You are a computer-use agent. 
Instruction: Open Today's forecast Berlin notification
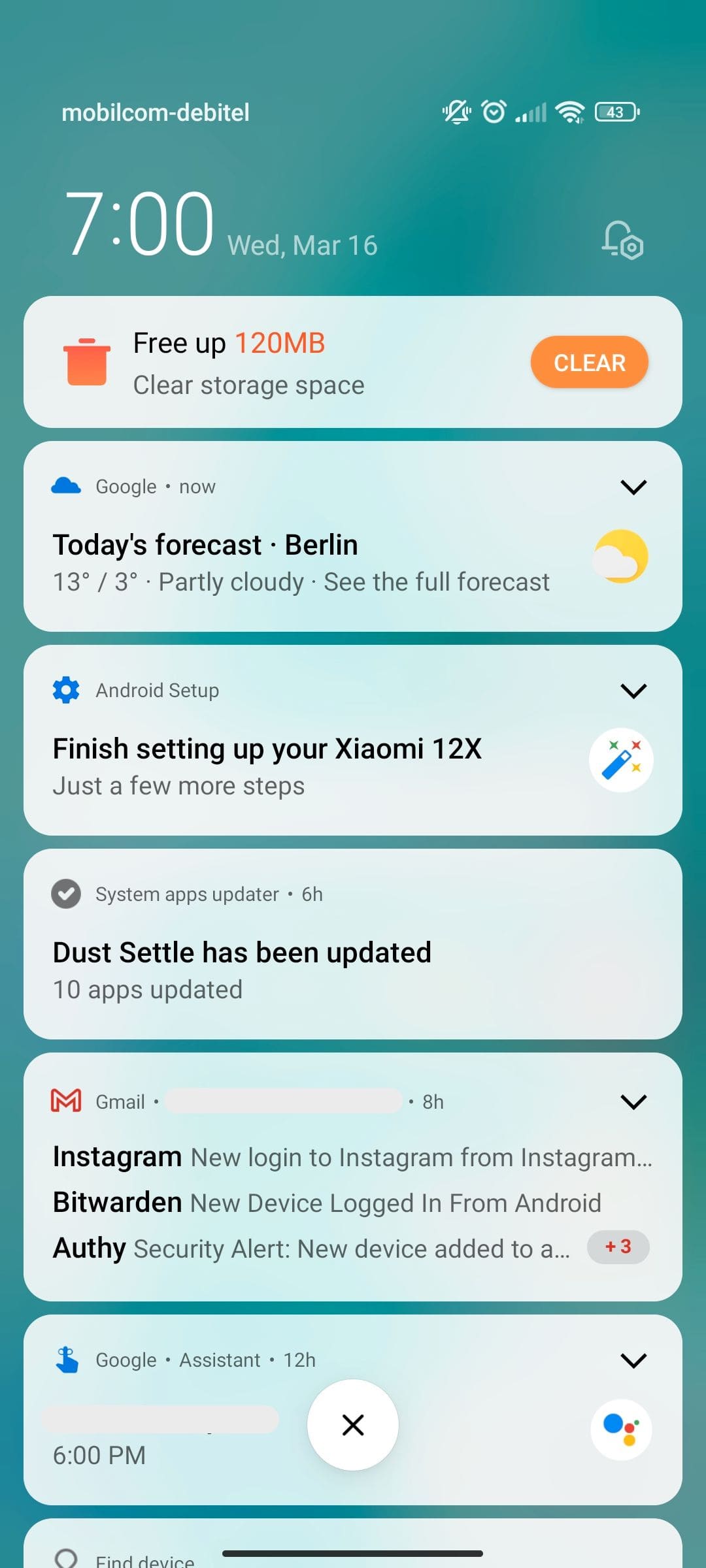353,536
